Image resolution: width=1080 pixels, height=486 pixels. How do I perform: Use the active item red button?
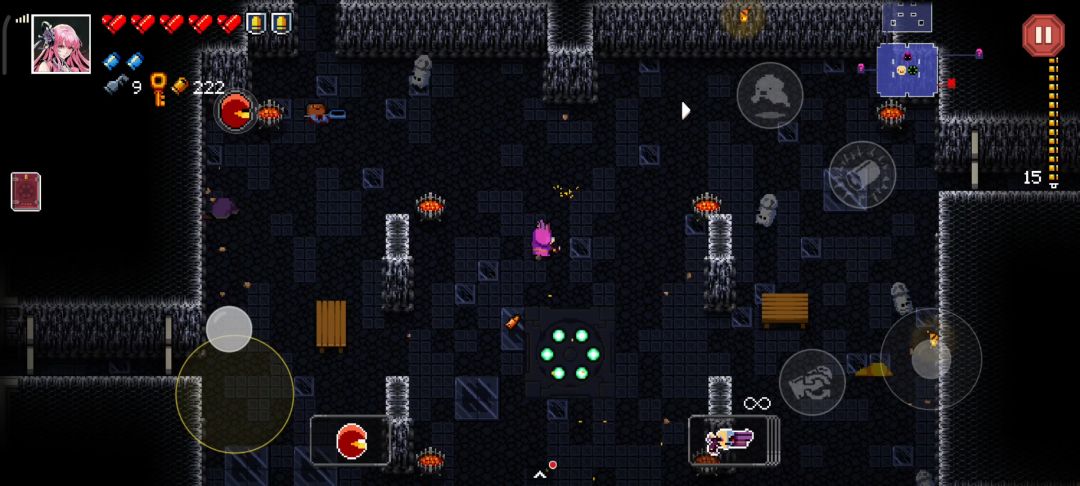click(351, 441)
